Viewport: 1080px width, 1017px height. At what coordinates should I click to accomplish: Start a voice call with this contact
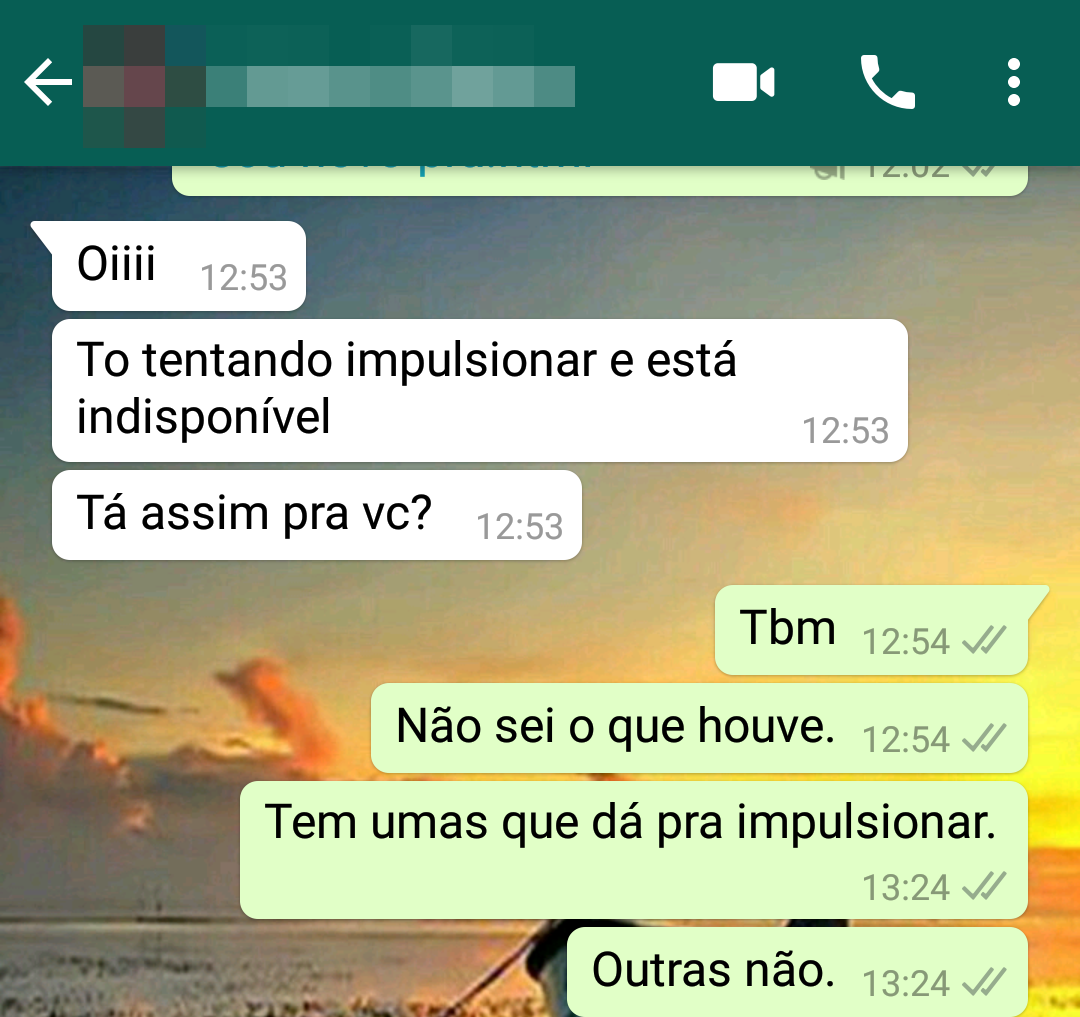click(x=887, y=82)
